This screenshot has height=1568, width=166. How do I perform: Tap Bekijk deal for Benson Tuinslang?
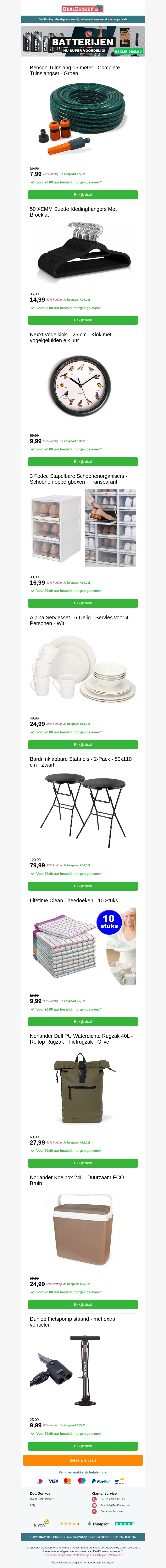(x=83, y=195)
